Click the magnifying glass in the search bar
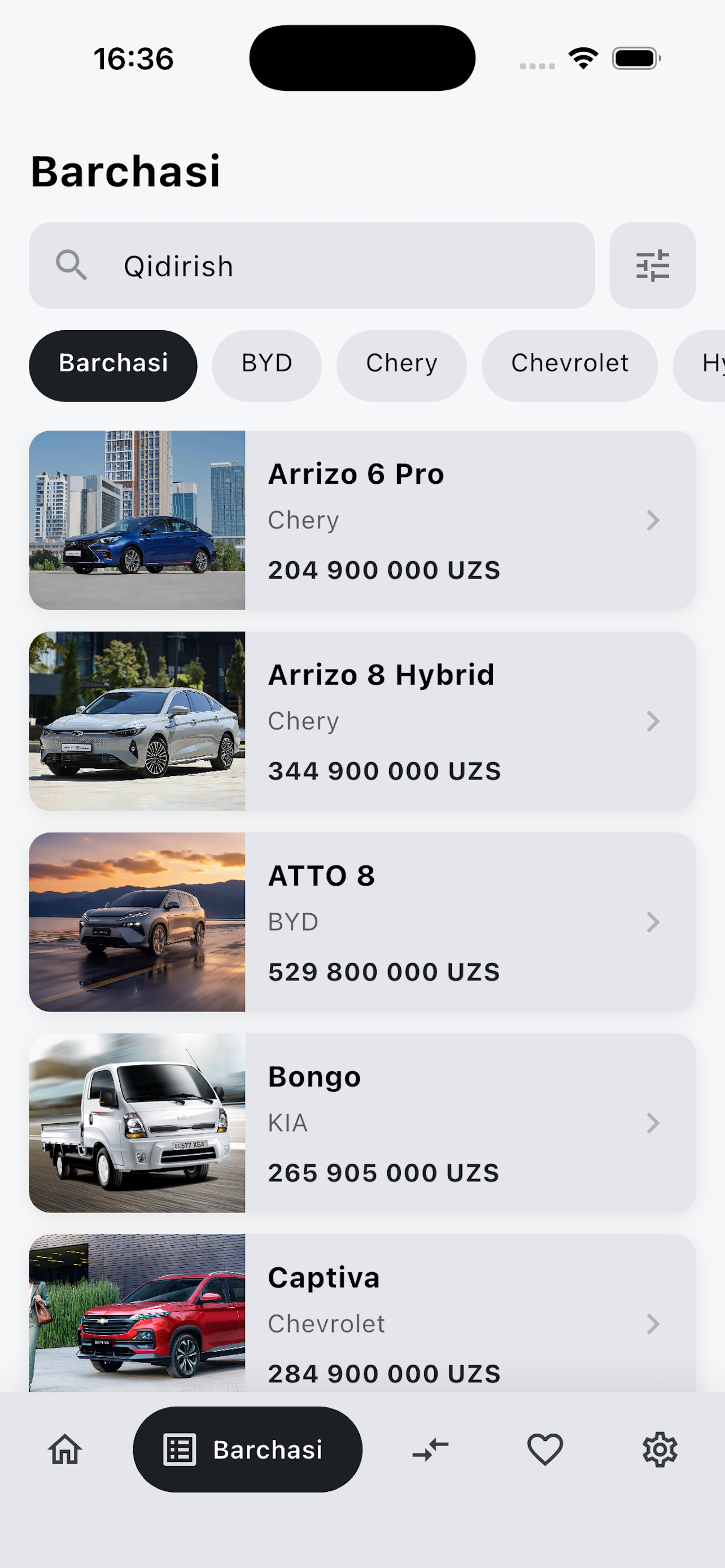Screen dimensions: 725x1568 [73, 265]
